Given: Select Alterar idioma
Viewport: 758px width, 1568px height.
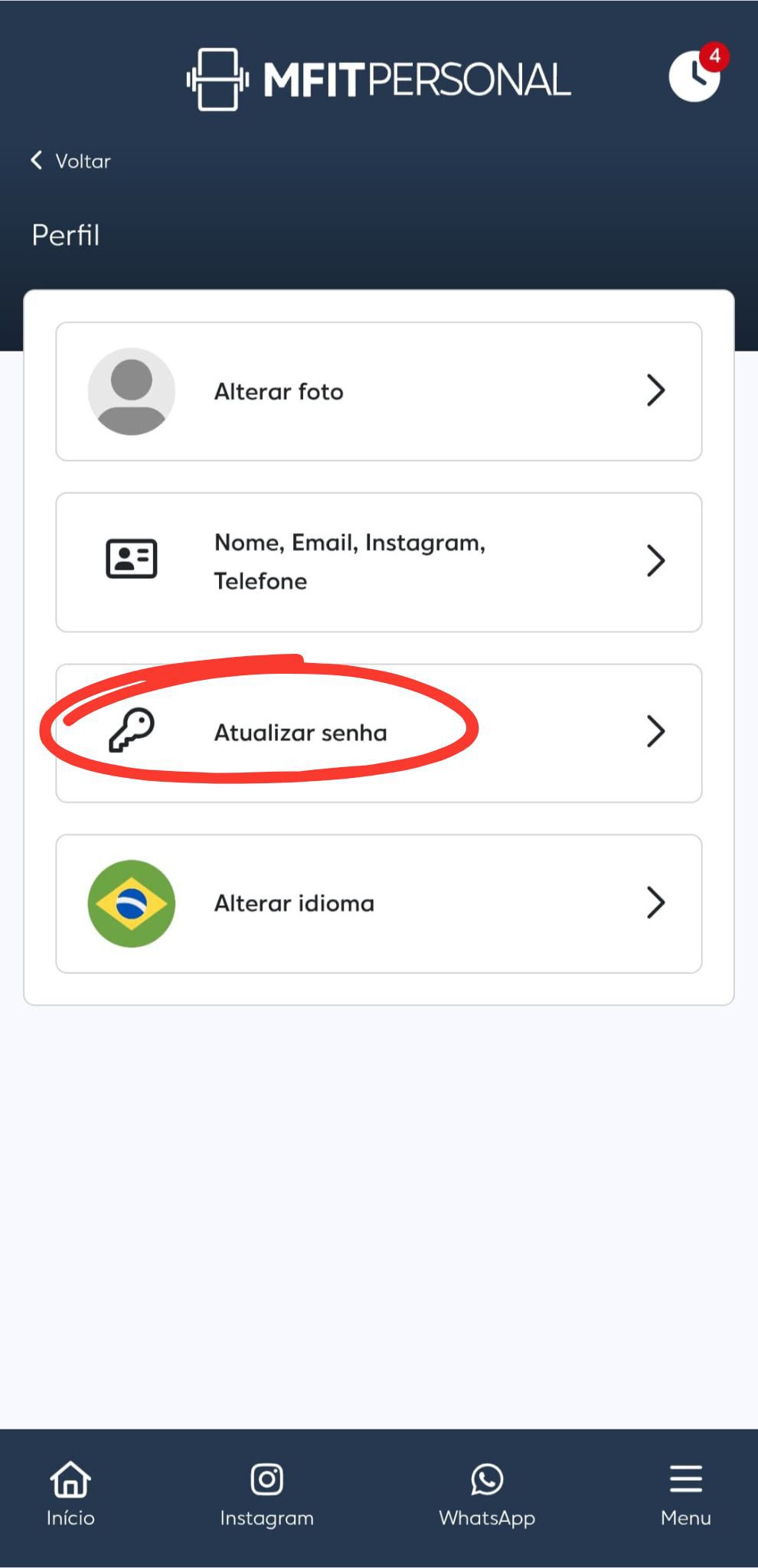Looking at the screenshot, I should (378, 903).
